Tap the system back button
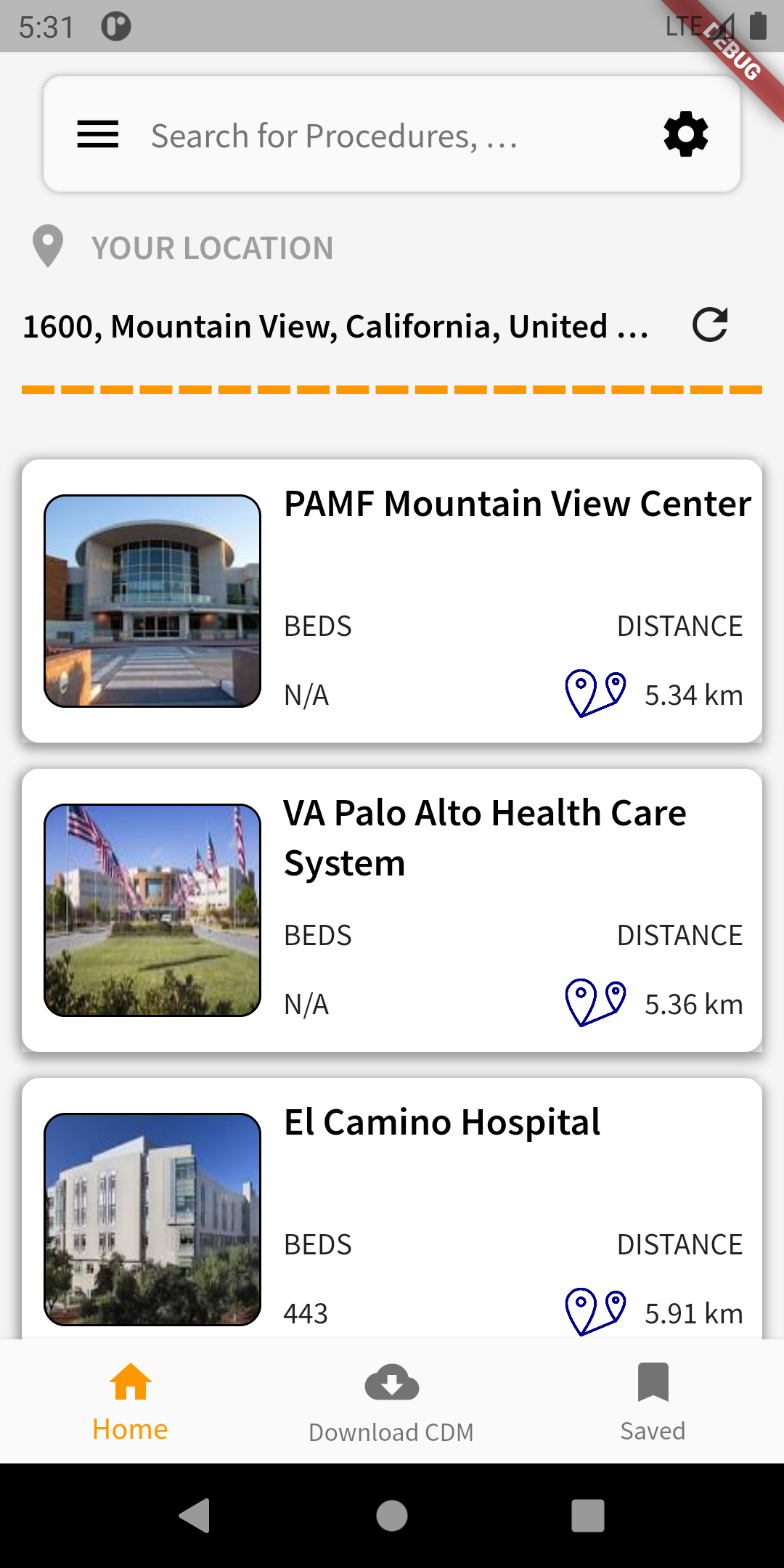 coord(195,1516)
